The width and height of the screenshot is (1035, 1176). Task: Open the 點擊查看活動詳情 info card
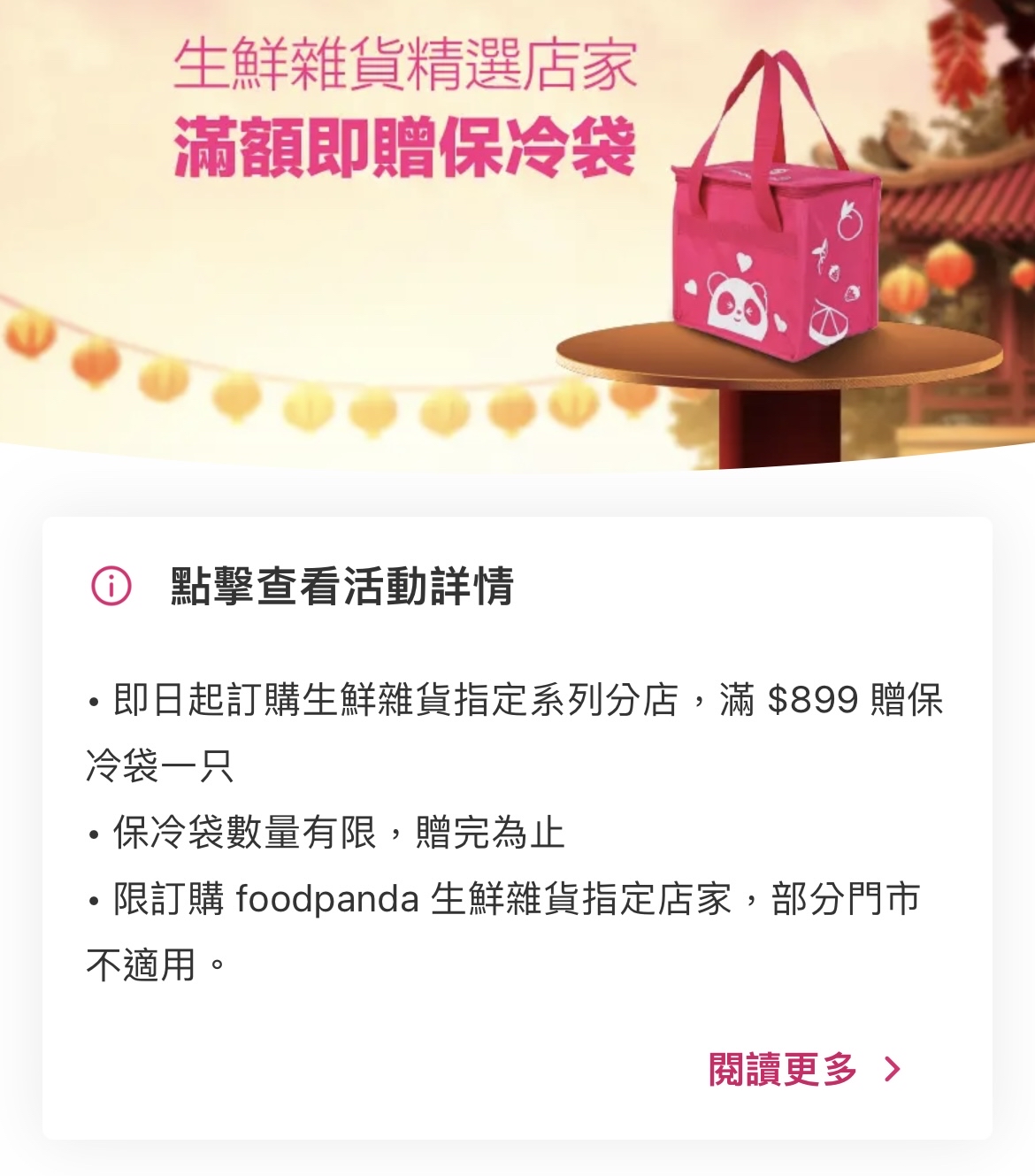point(341,587)
